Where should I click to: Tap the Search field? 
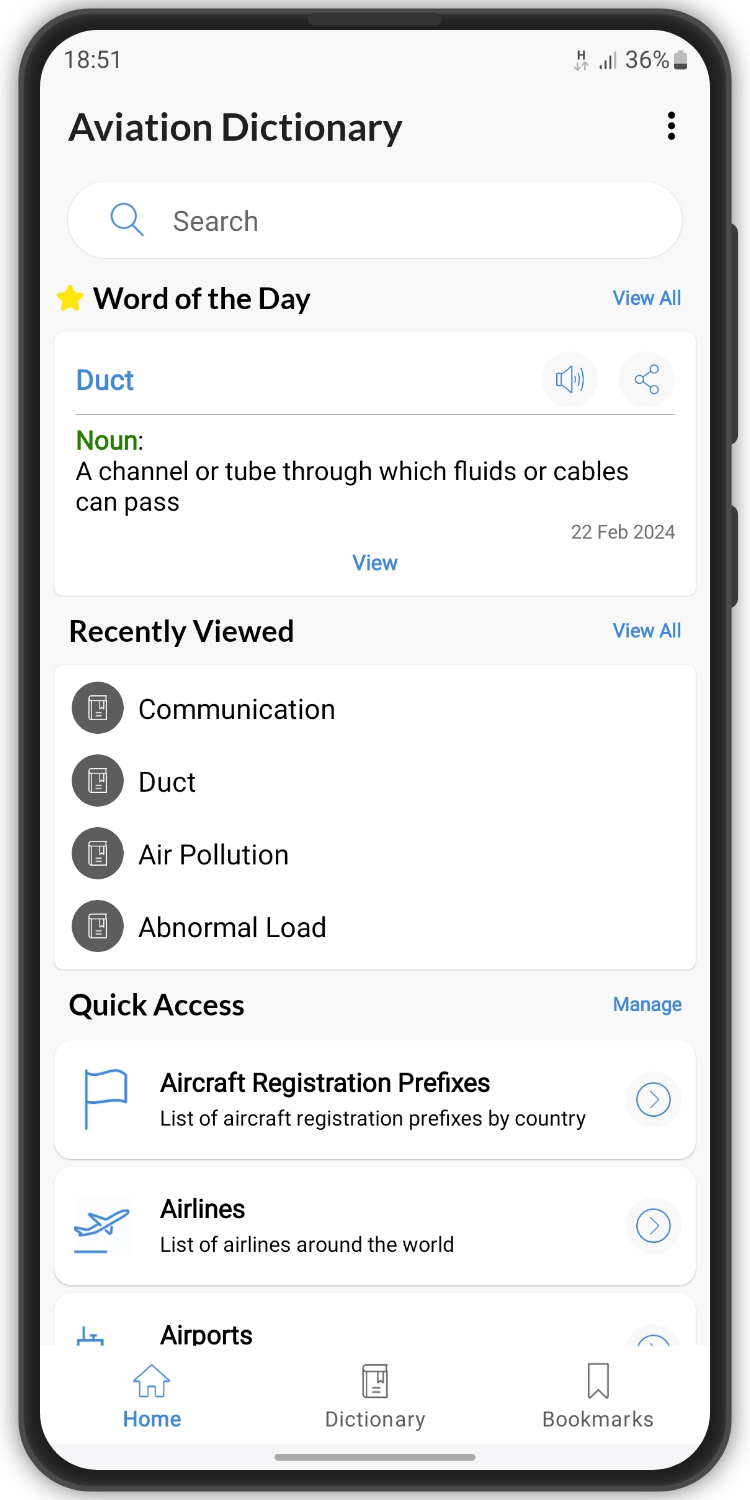[375, 220]
